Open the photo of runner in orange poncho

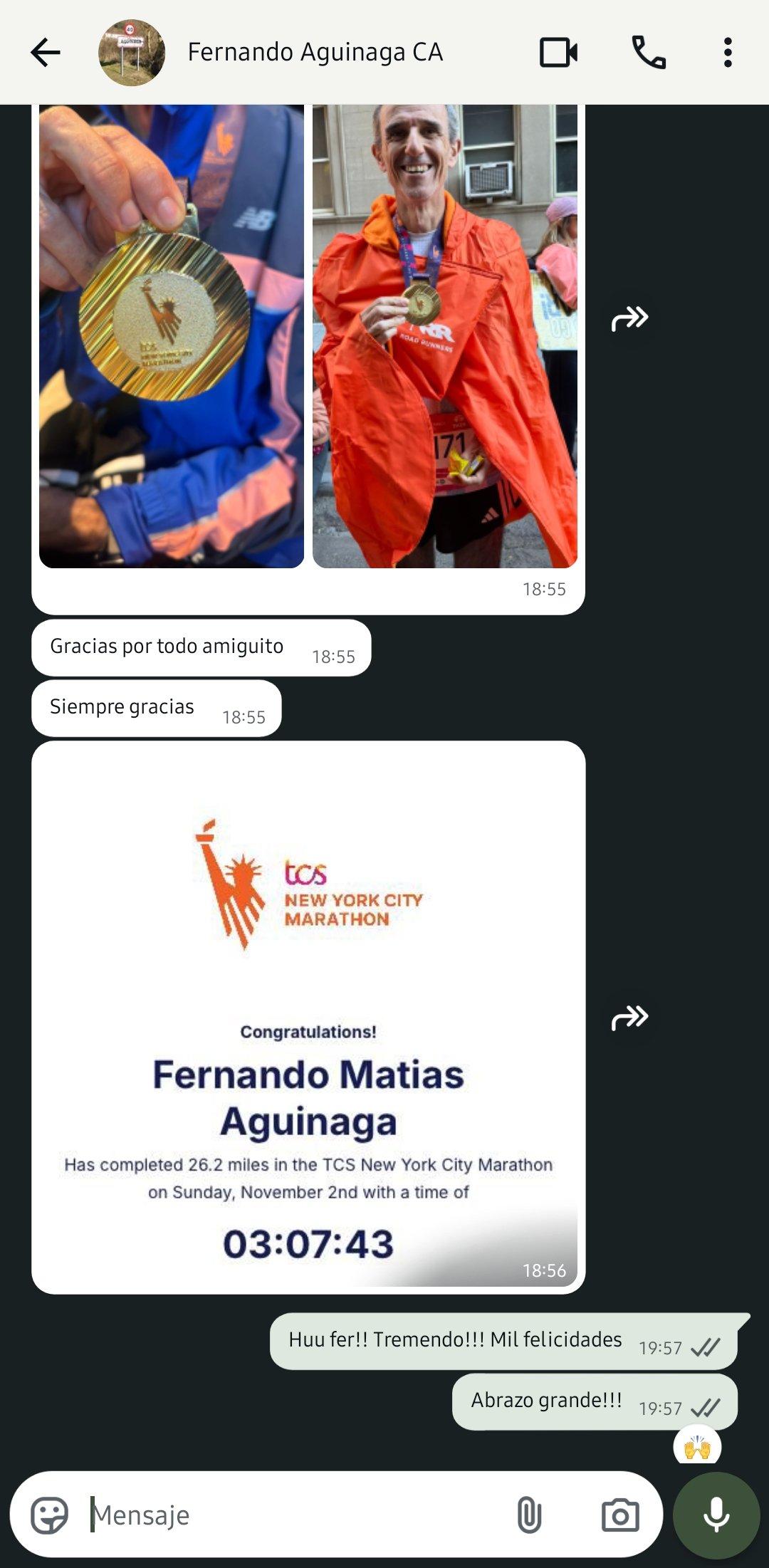click(x=445, y=336)
